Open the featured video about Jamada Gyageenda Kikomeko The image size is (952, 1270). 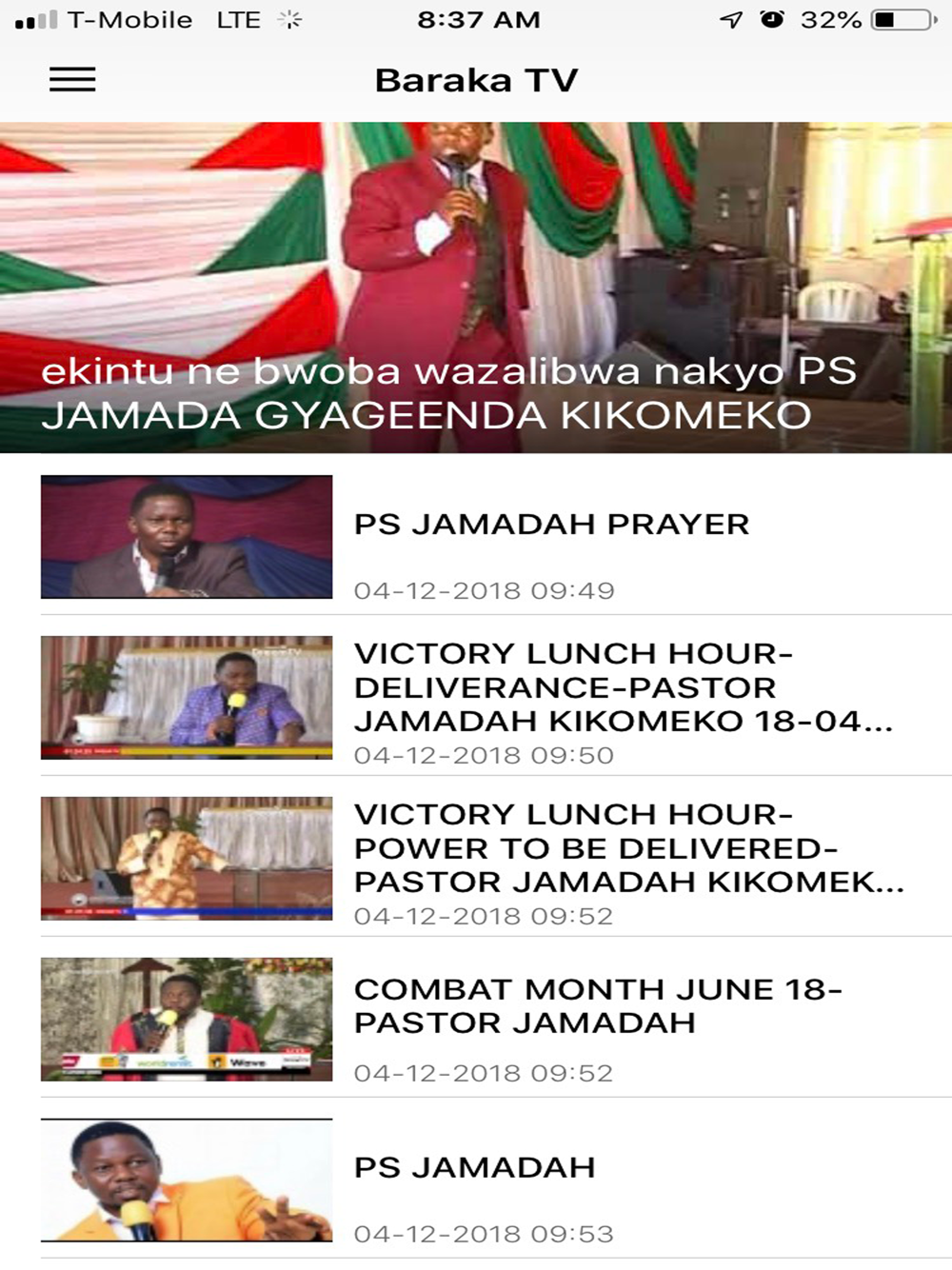pyautogui.click(x=476, y=288)
